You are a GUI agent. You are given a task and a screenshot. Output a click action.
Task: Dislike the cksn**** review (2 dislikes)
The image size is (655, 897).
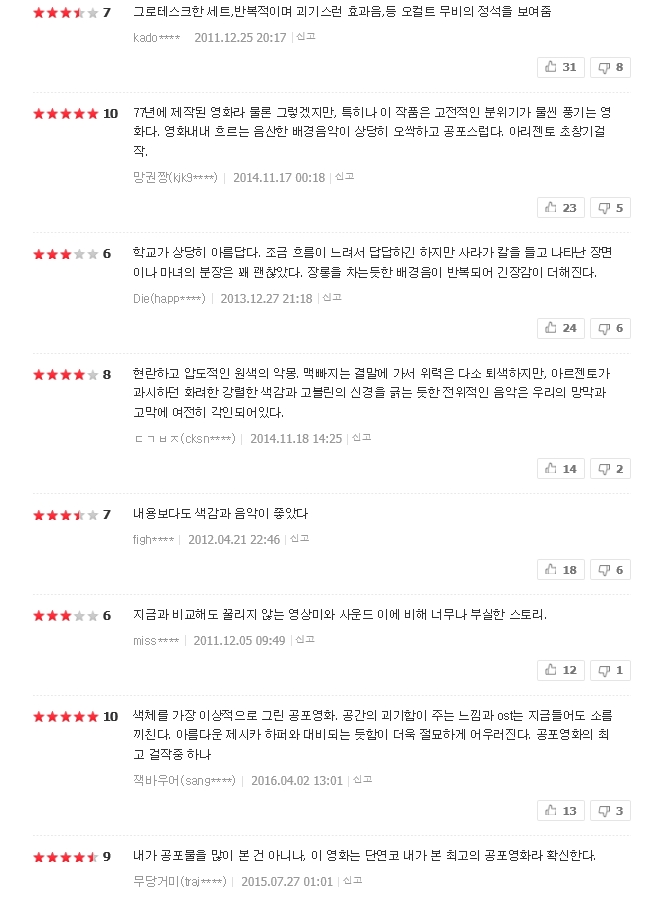(x=610, y=468)
